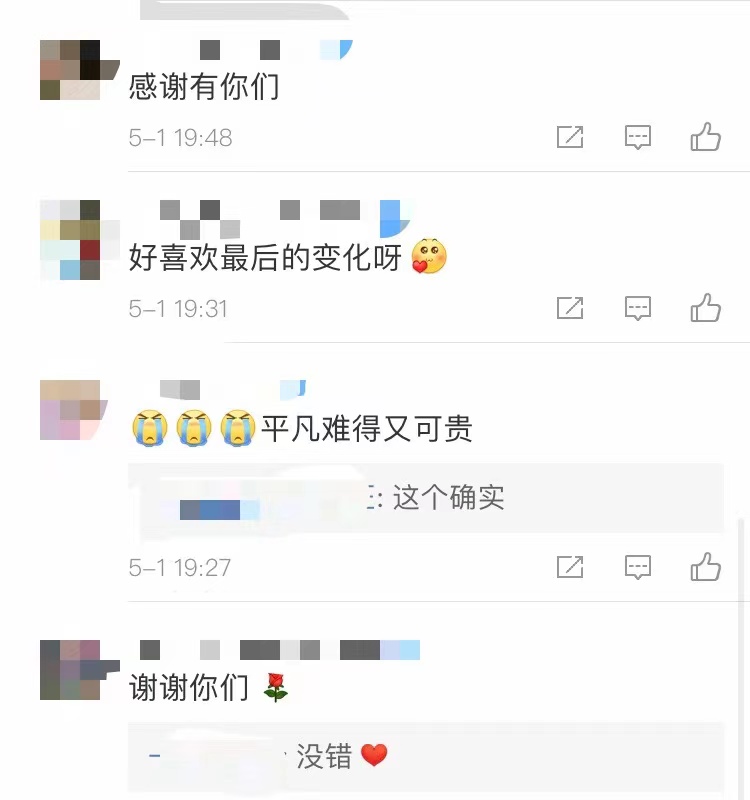Like the comment 平凡难得又可贵

pos(706,567)
